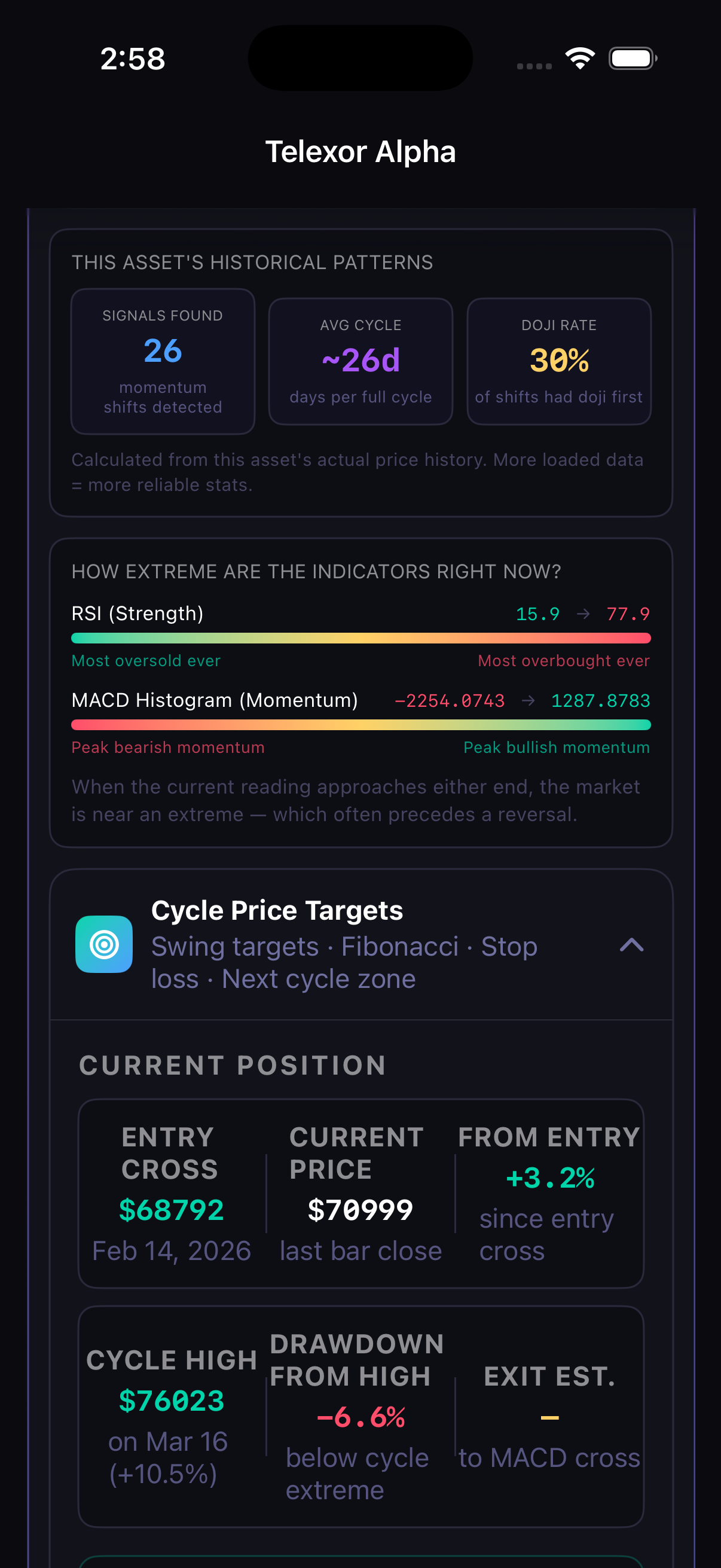Switch to the Current Position section
This screenshot has width=721, height=1568.
[x=233, y=1065]
